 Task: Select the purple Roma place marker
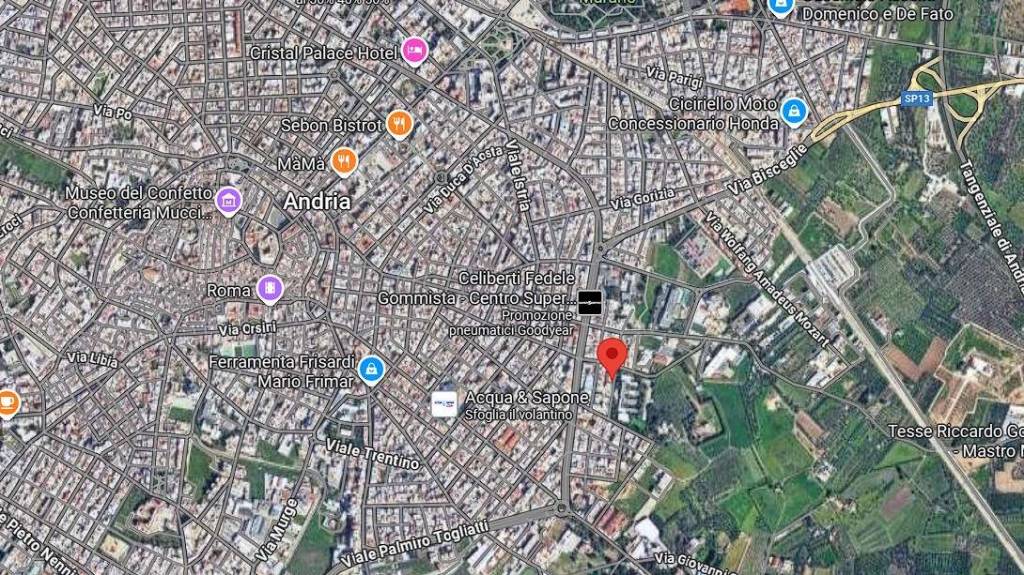(x=269, y=290)
